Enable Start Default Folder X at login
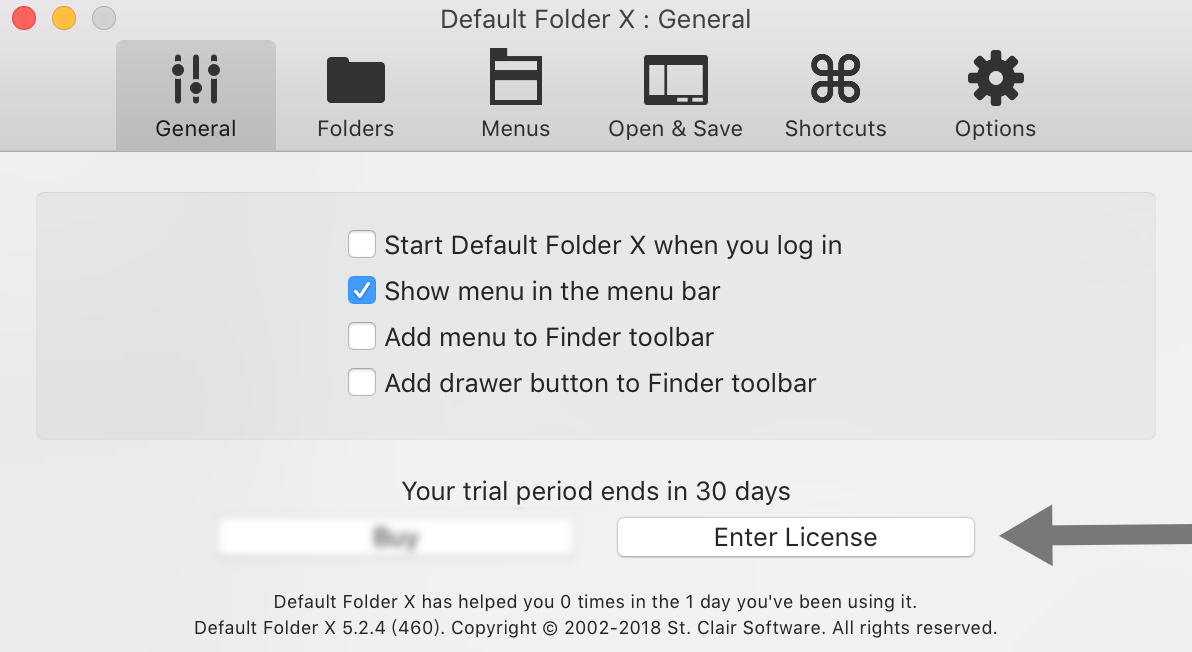 pyautogui.click(x=362, y=245)
